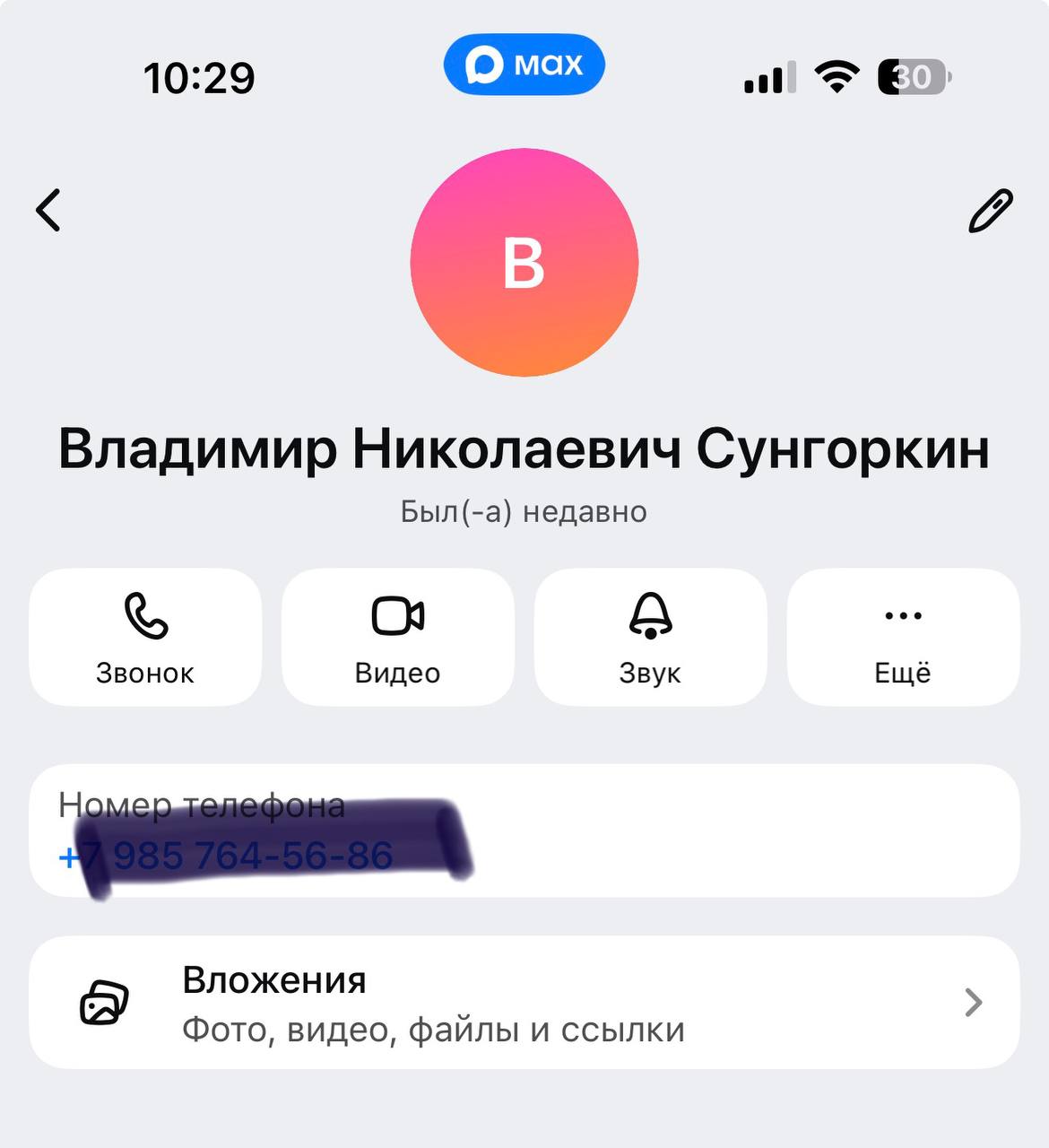This screenshot has width=1049, height=1148.
Task: Tap the max pill in the status bar
Action: coord(524,65)
